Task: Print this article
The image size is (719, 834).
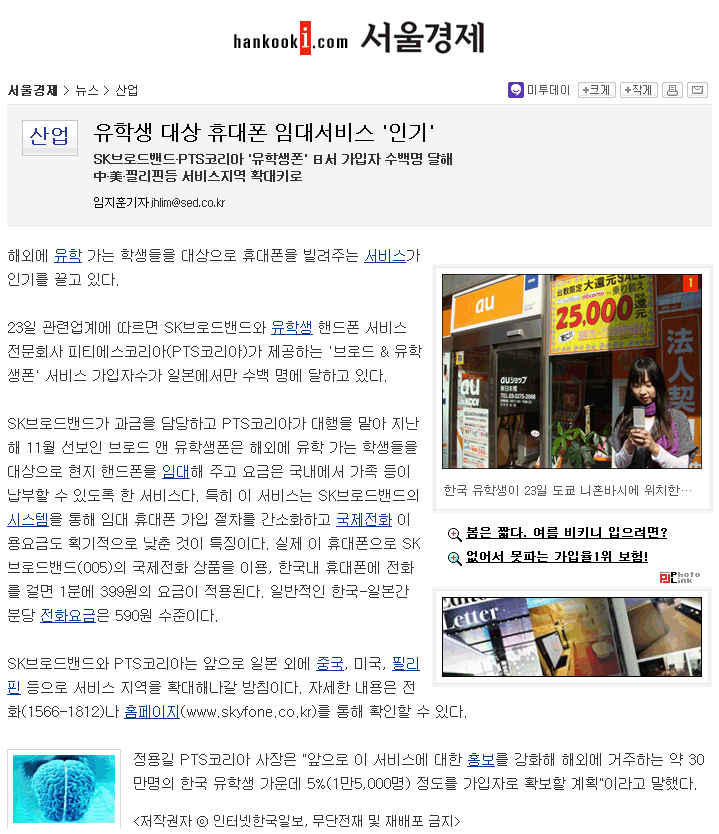Action: point(673,90)
